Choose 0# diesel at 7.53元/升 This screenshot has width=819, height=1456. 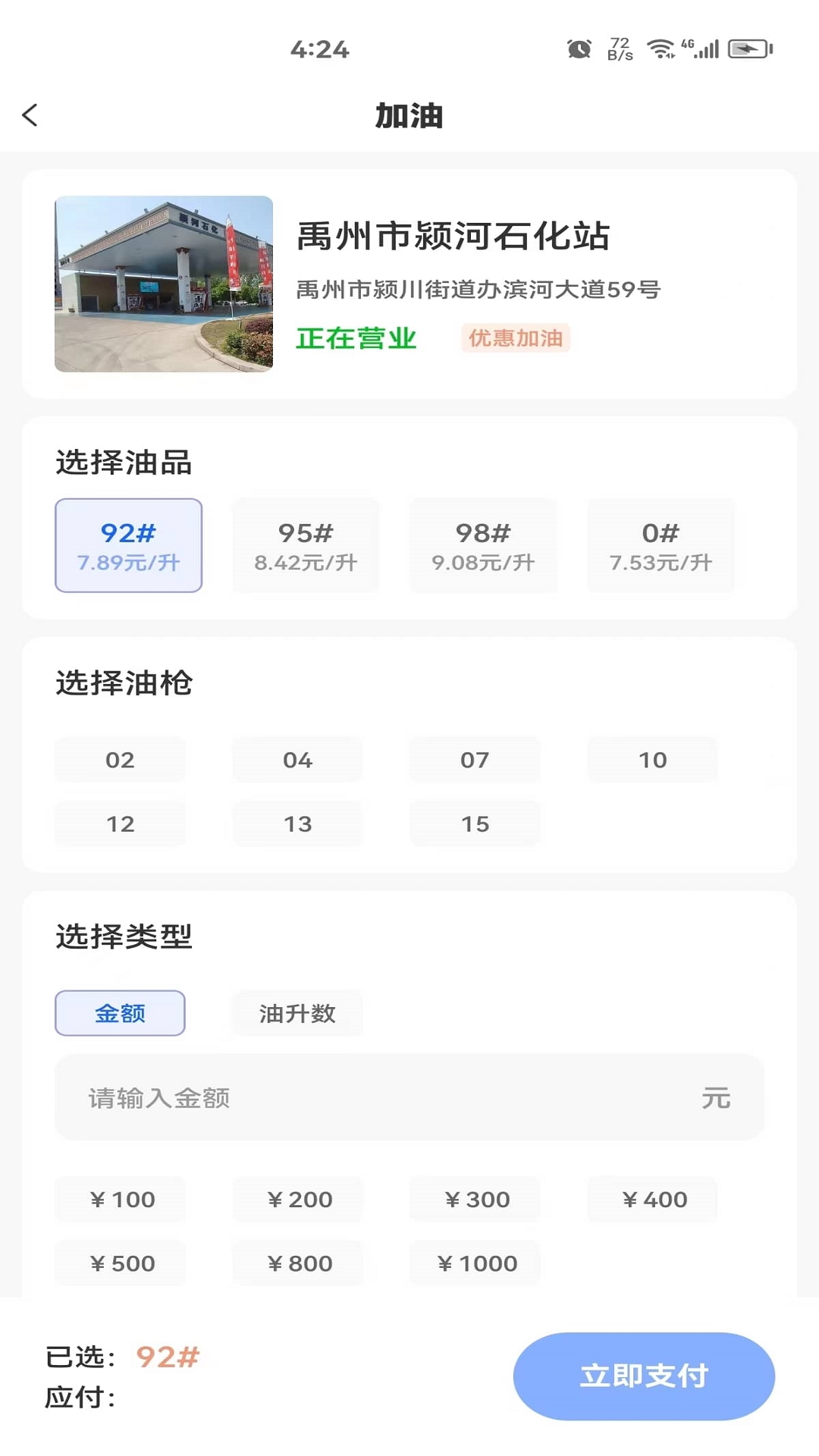[x=660, y=545]
